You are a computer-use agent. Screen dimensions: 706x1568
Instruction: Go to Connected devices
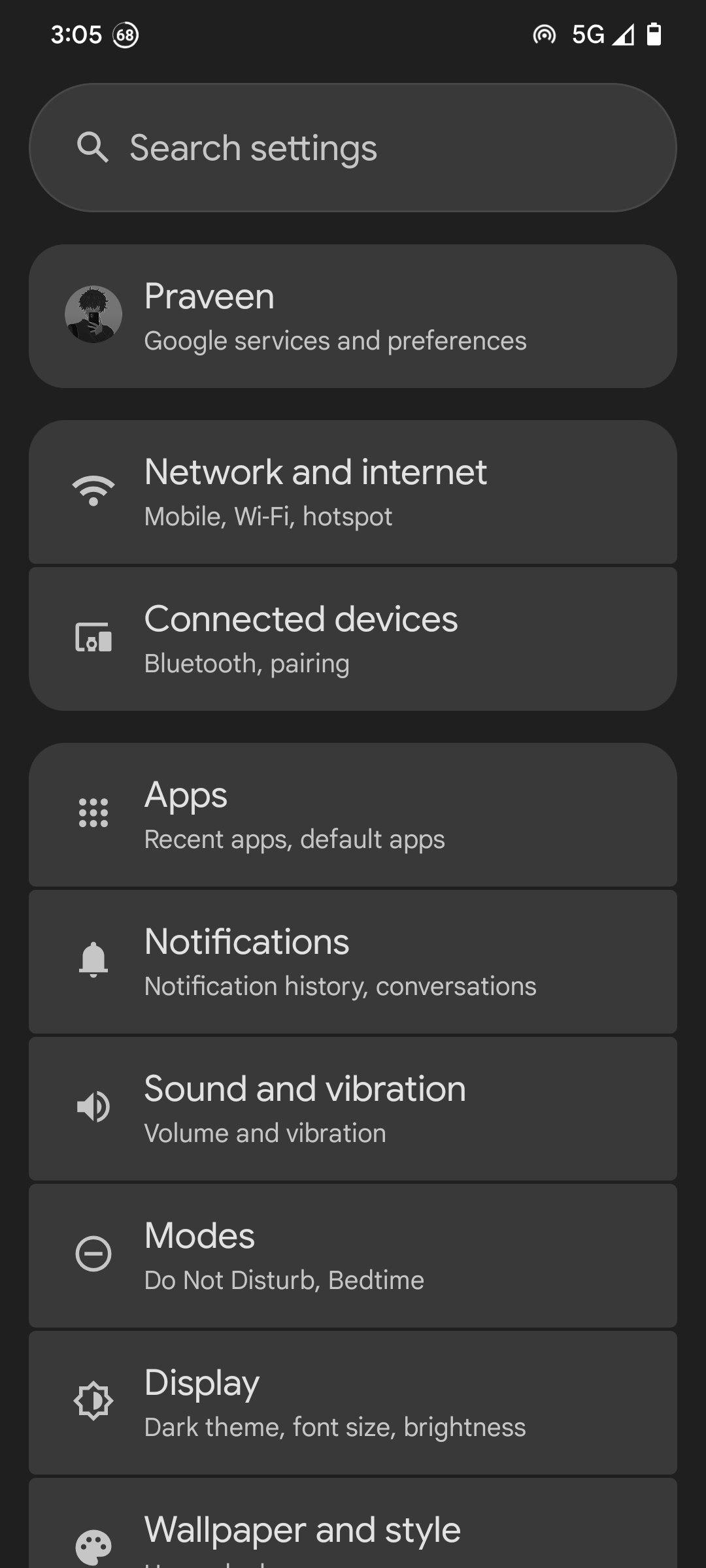[353, 639]
